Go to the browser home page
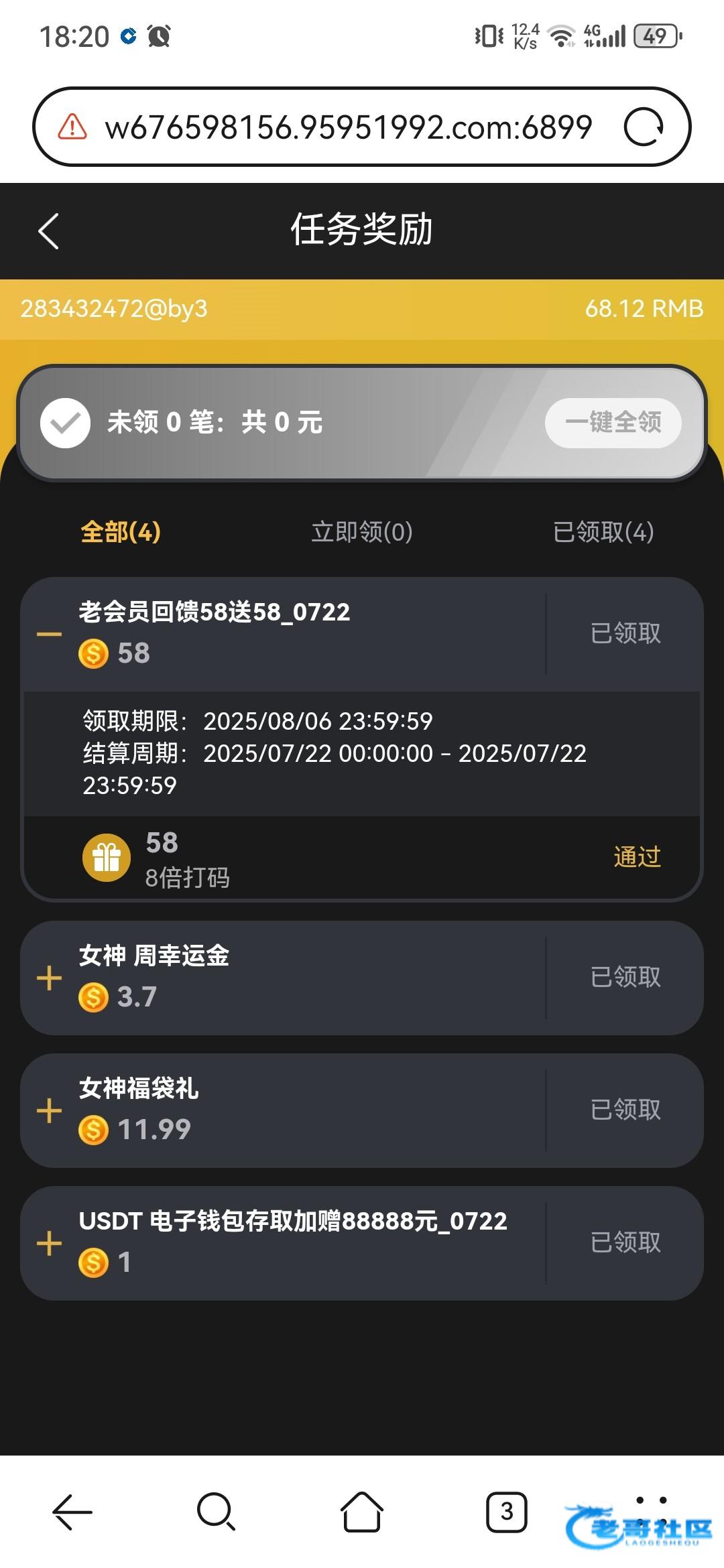This screenshot has width=724, height=1568. [x=362, y=1512]
